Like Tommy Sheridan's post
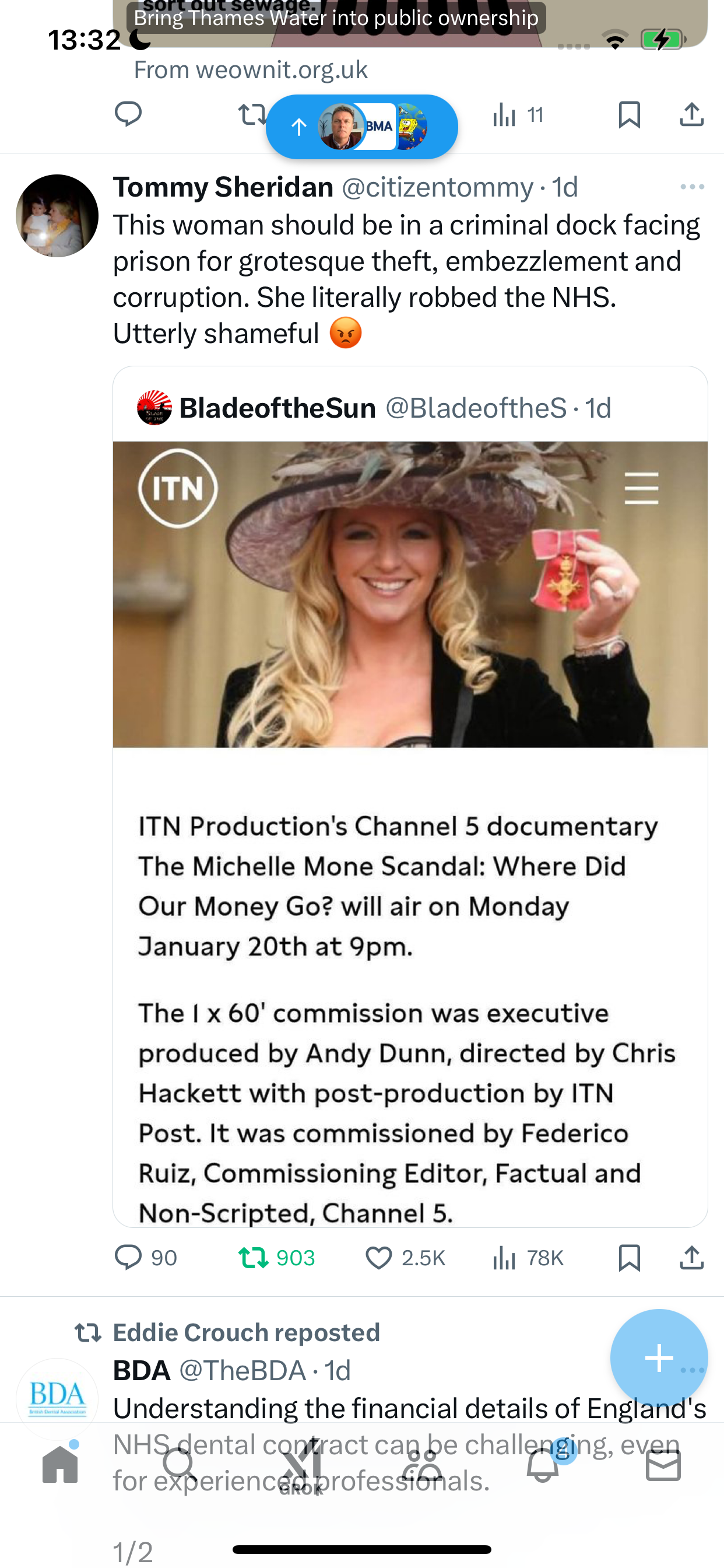The height and width of the screenshot is (1568, 724). pyautogui.click(x=405, y=1258)
